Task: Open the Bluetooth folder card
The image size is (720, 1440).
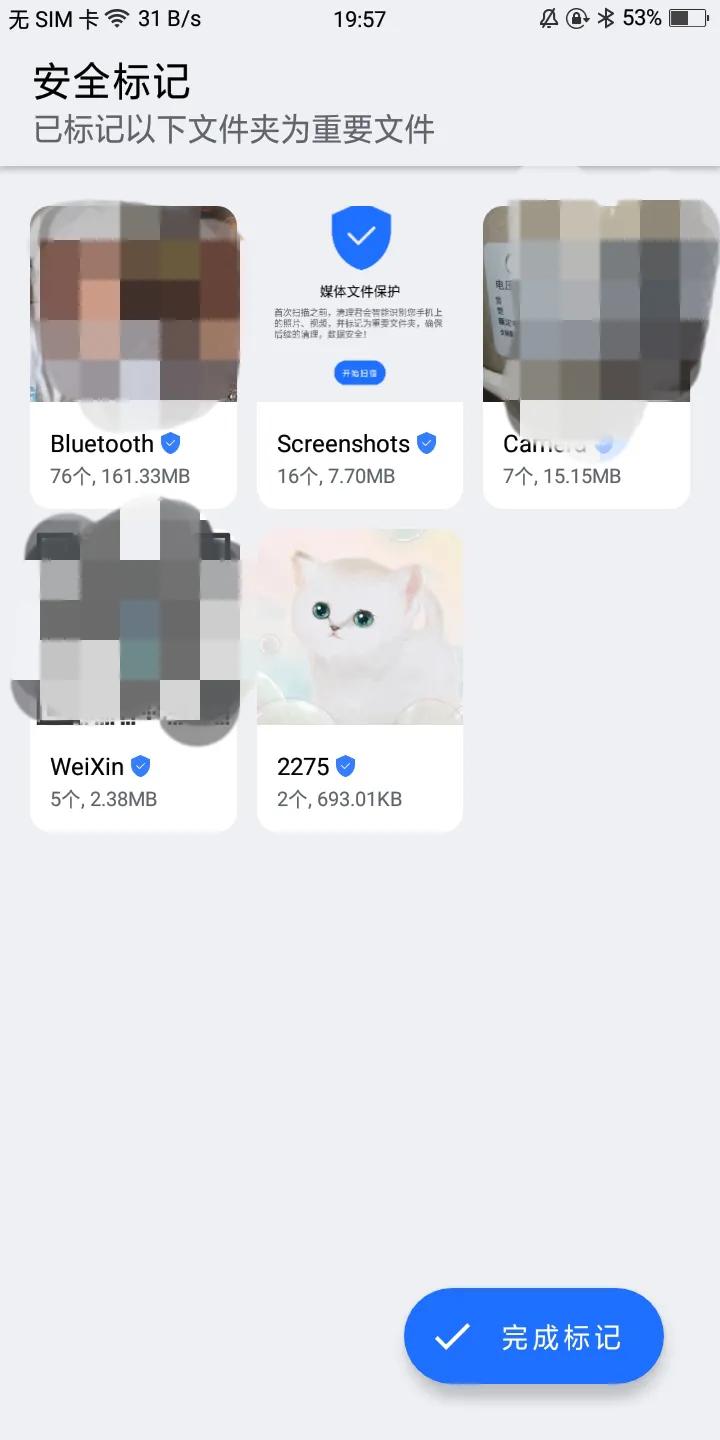Action: (133, 357)
